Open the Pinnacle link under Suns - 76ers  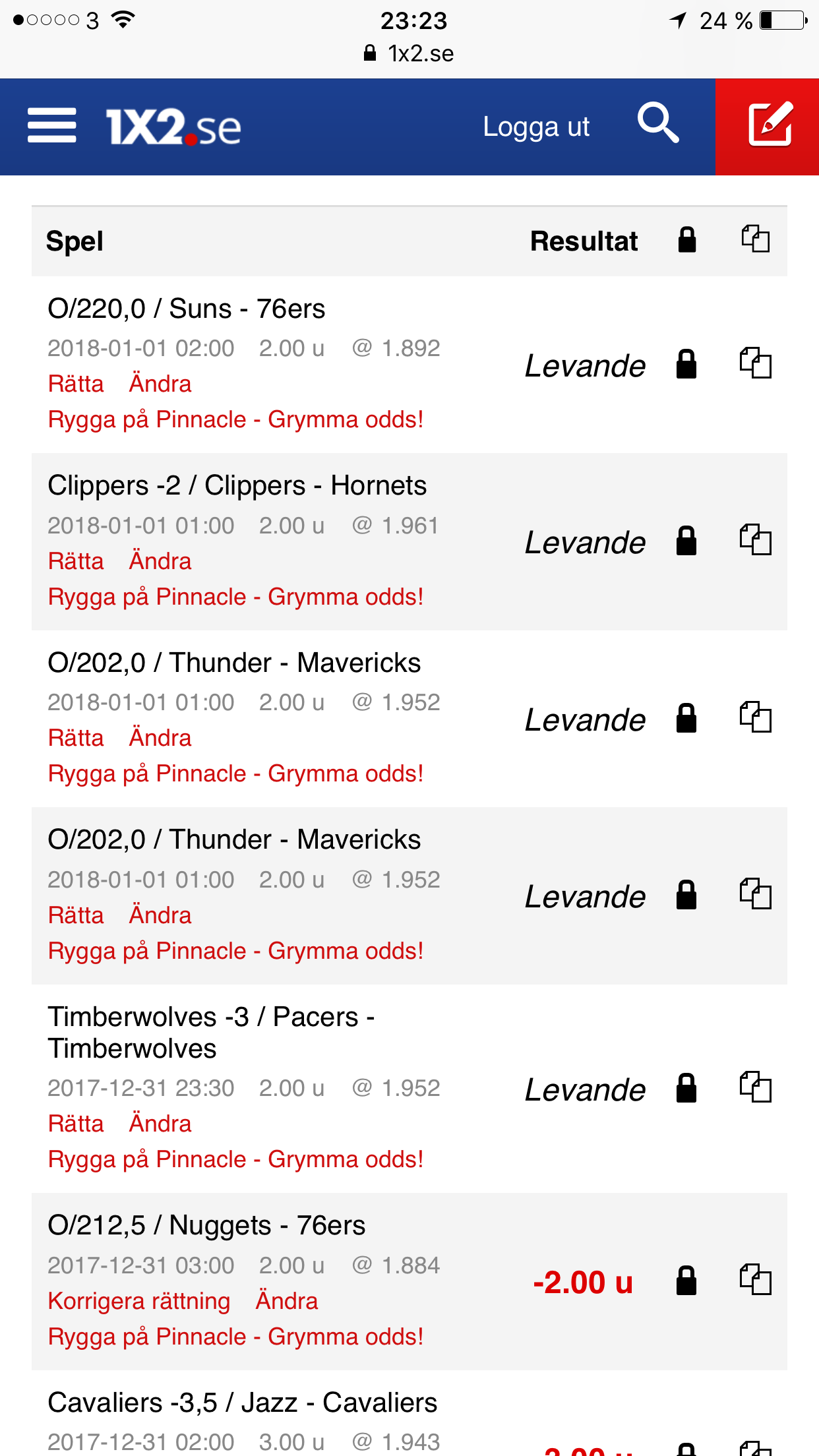(x=235, y=419)
